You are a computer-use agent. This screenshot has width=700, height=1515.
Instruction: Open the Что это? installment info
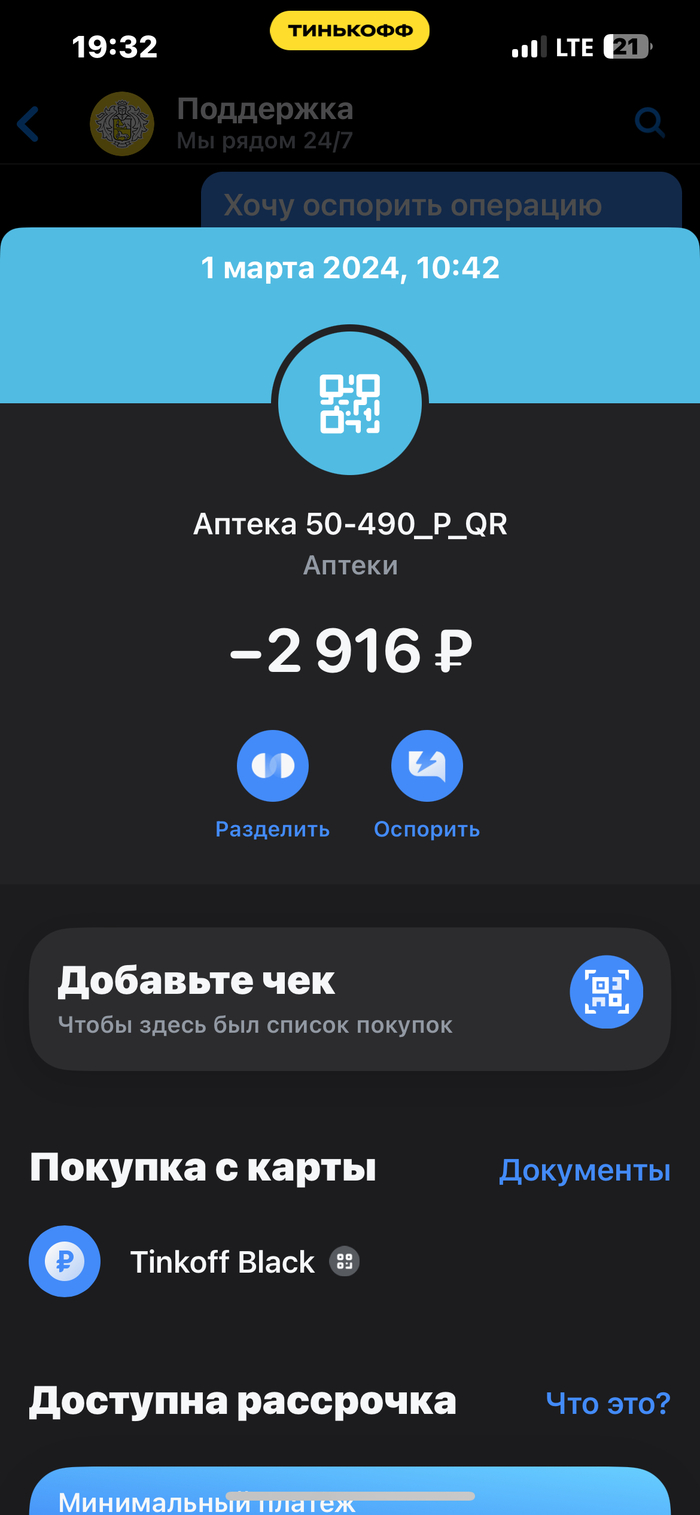607,1403
